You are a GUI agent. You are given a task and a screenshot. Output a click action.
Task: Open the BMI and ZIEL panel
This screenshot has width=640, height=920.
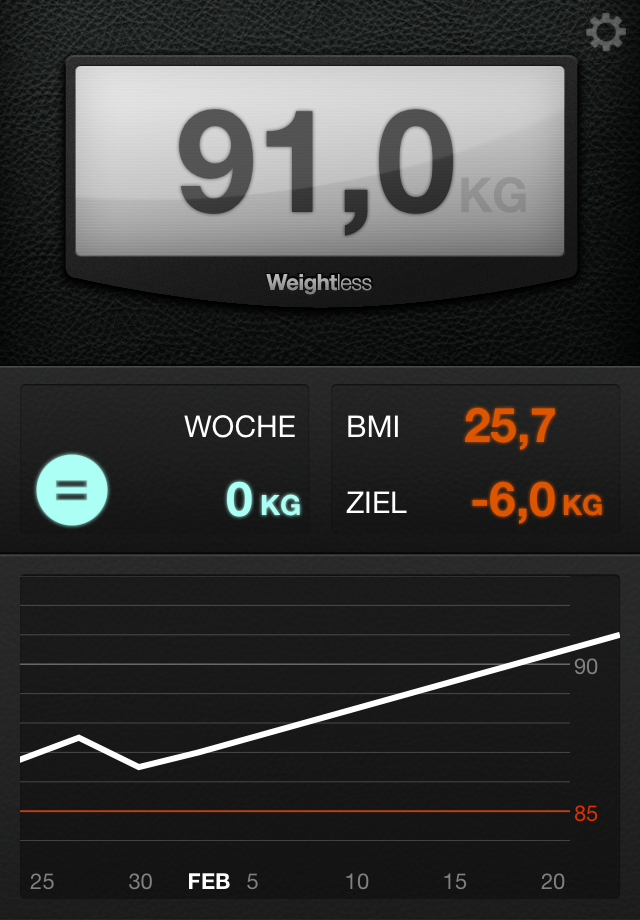click(x=475, y=462)
